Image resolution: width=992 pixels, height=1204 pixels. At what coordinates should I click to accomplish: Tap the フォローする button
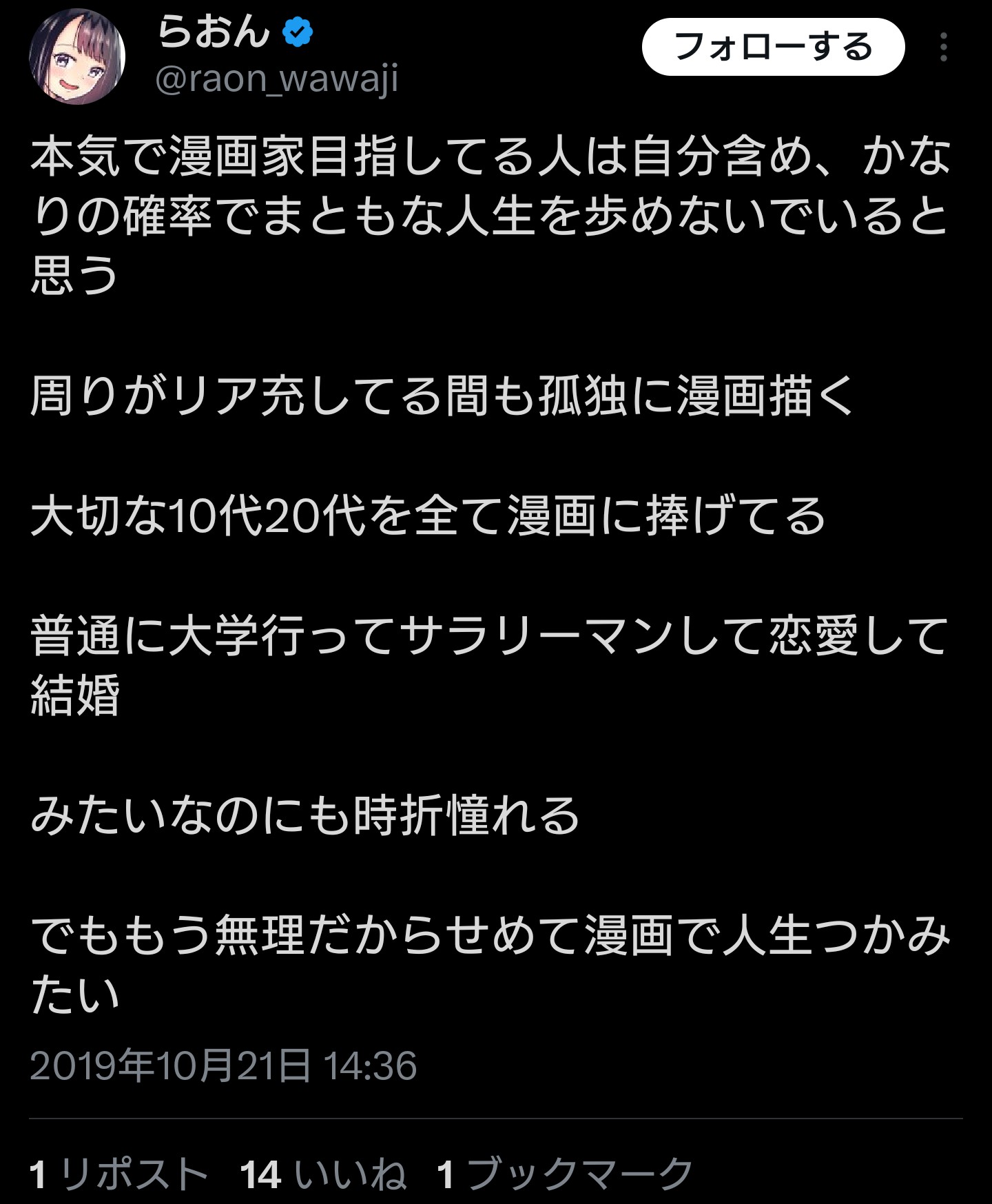click(x=772, y=48)
